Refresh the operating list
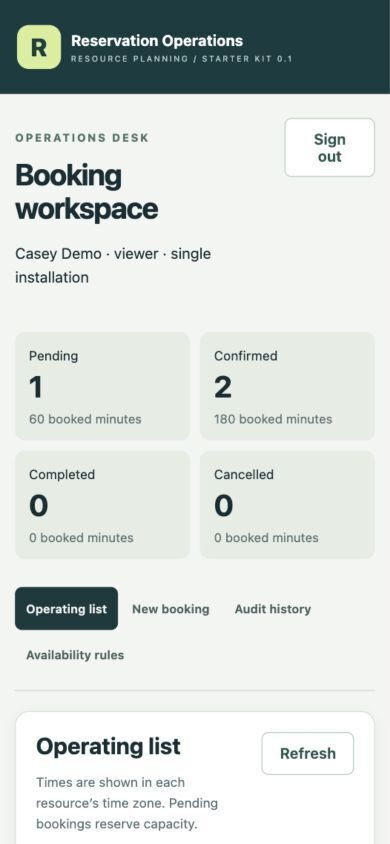Viewport: 390px width, 844px height. pyautogui.click(x=308, y=753)
